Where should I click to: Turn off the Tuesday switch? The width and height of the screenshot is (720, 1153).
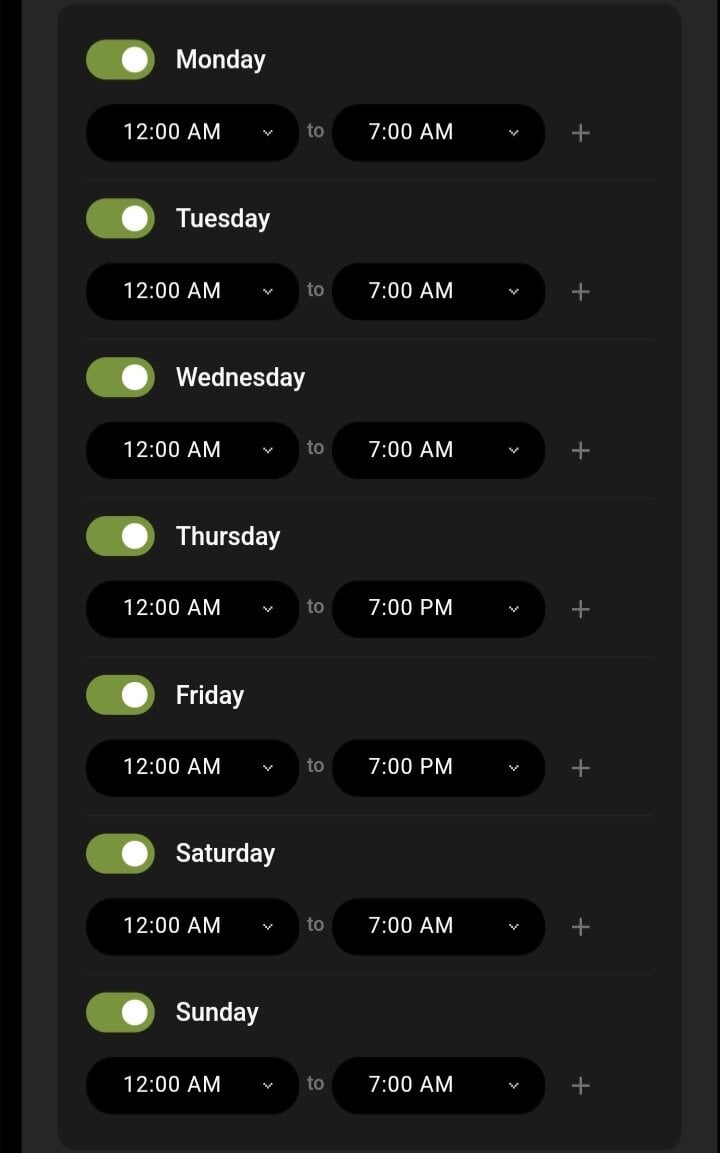pos(120,218)
